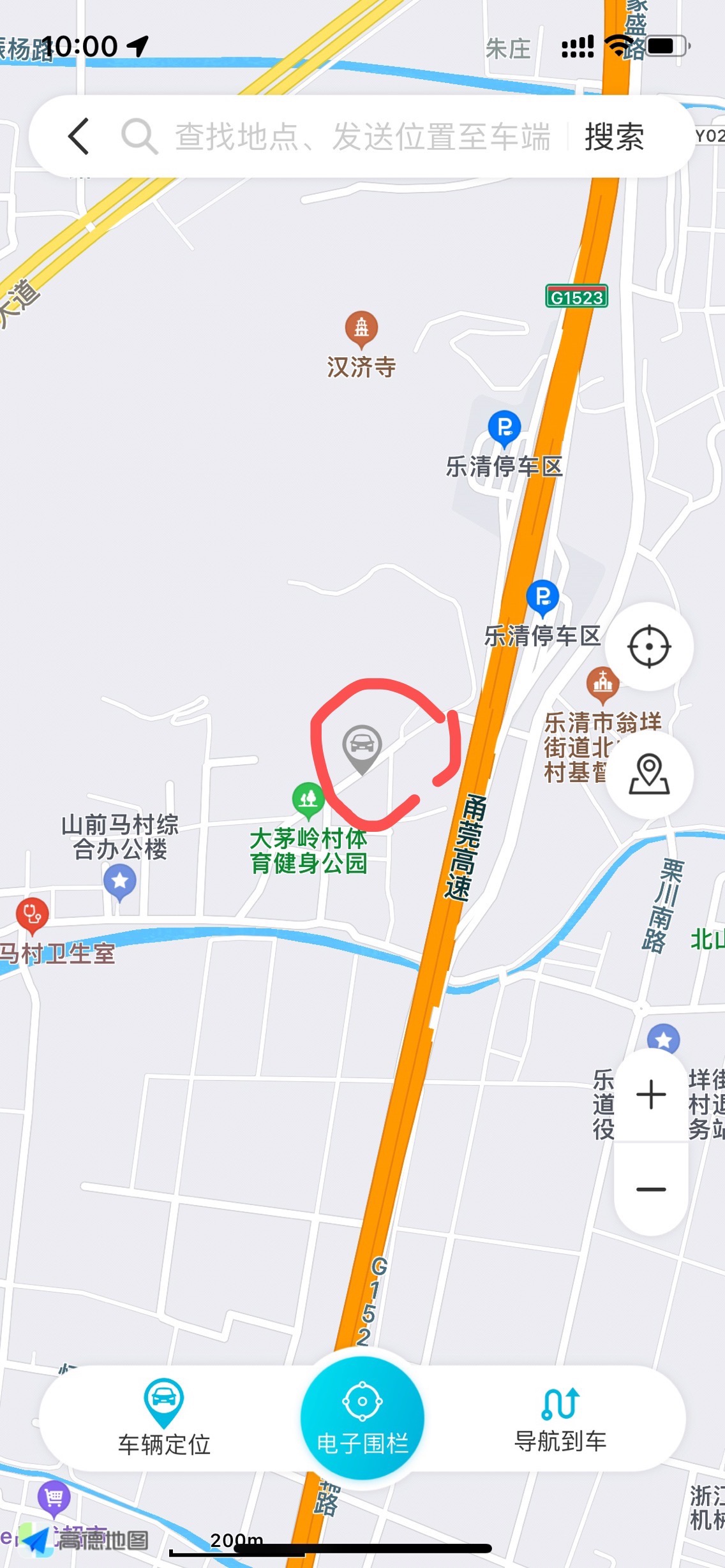Image resolution: width=725 pixels, height=1568 pixels.
Task: Tap the 搜索 button
Action: [x=614, y=137]
